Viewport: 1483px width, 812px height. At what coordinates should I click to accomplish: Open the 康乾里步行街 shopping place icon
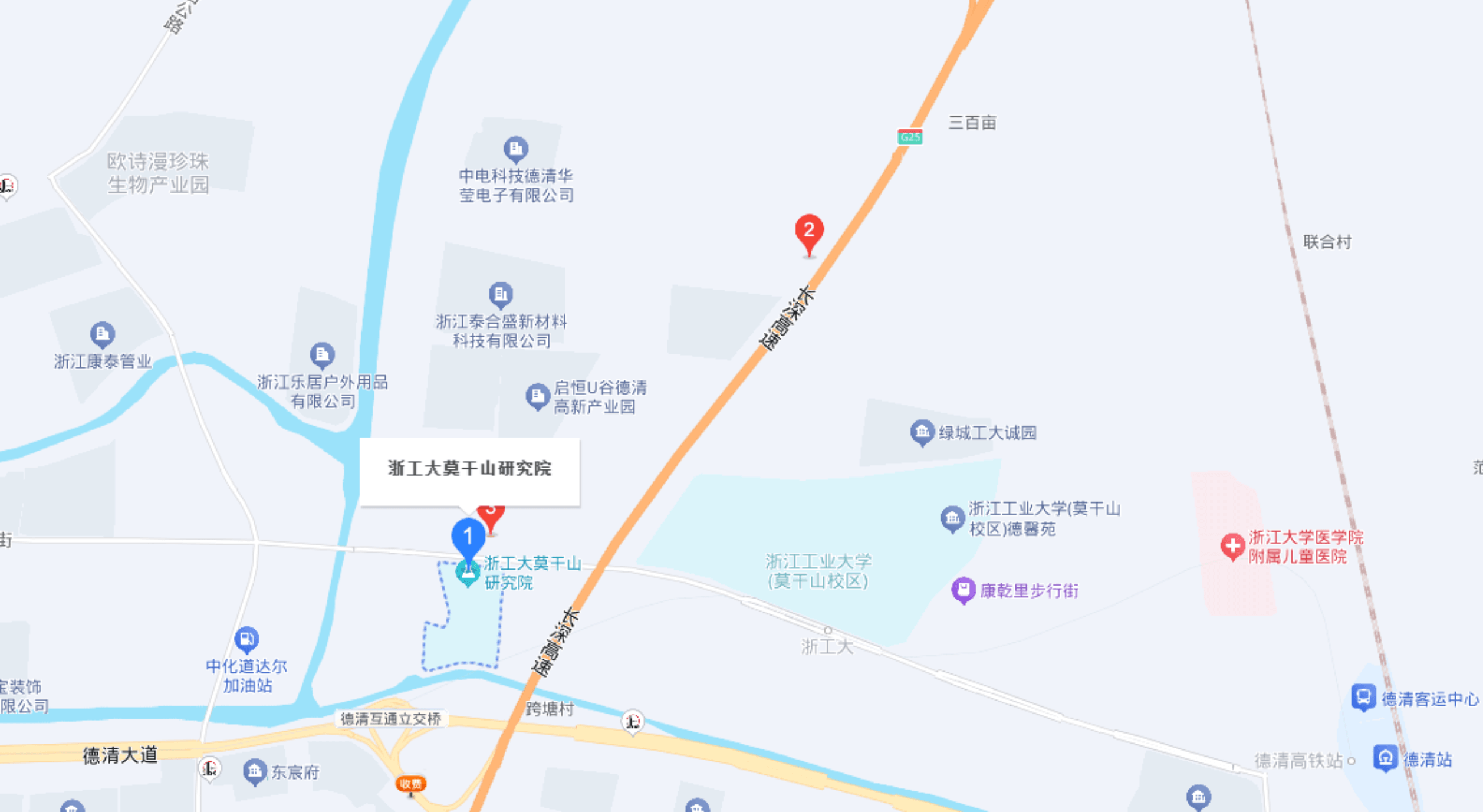[x=963, y=589]
